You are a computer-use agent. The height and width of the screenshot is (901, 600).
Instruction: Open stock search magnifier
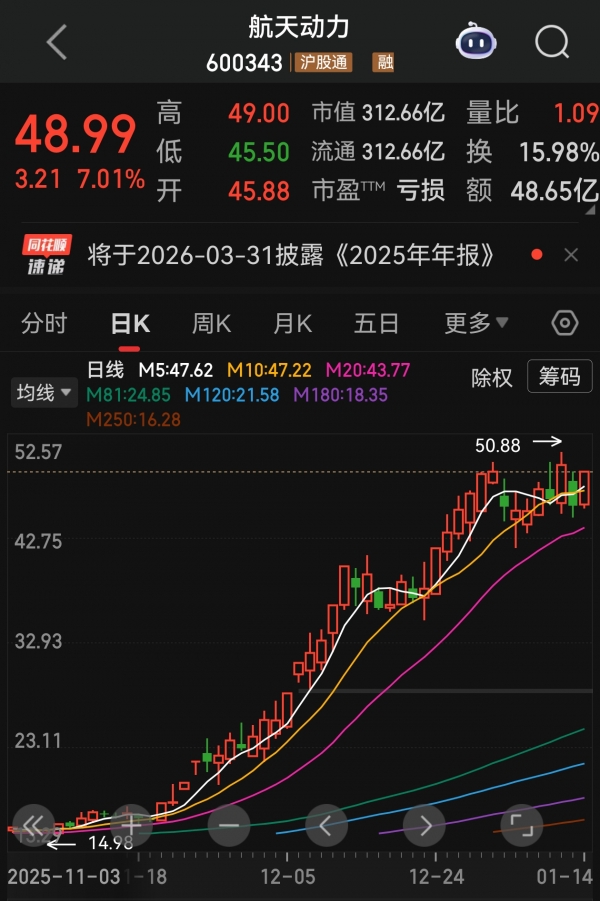tap(551, 42)
